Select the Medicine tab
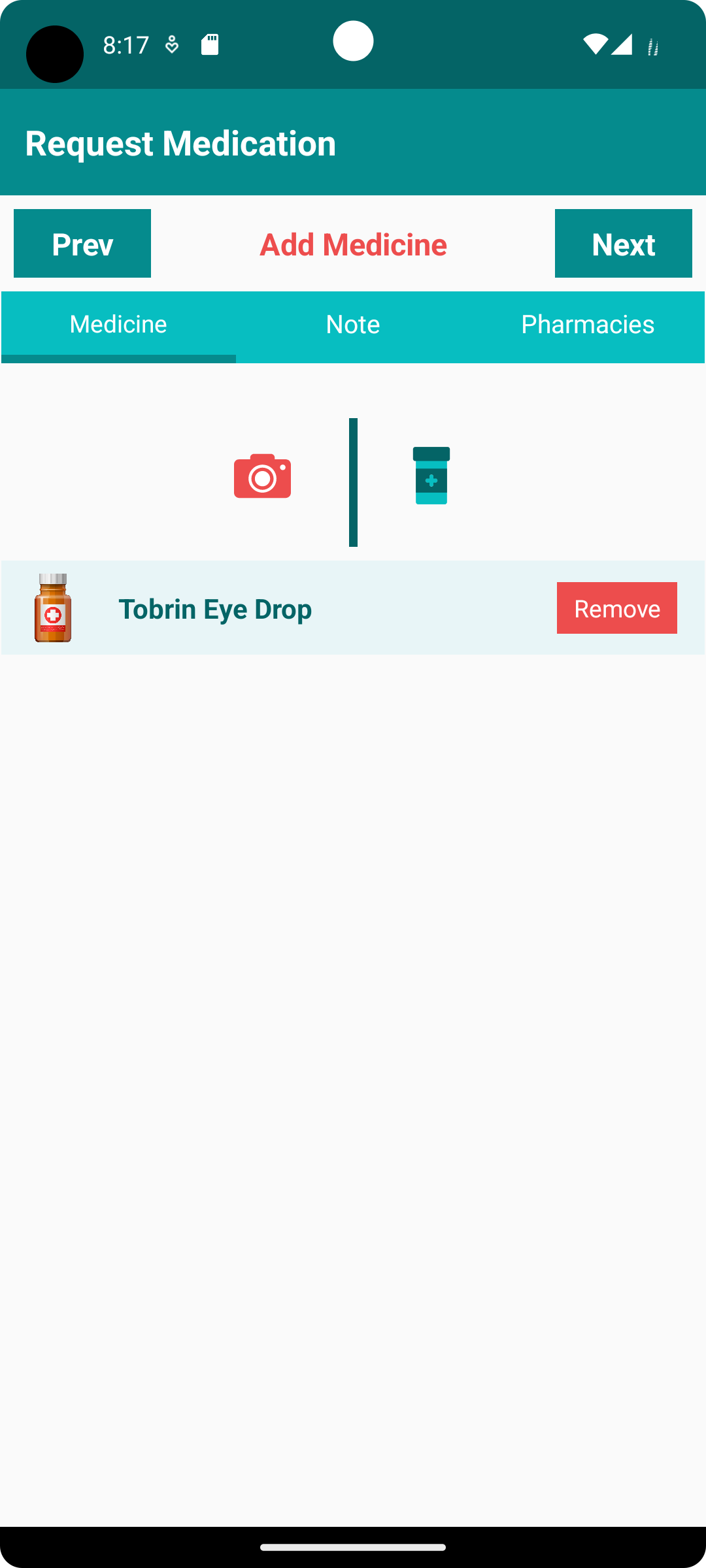706x1568 pixels. click(118, 325)
